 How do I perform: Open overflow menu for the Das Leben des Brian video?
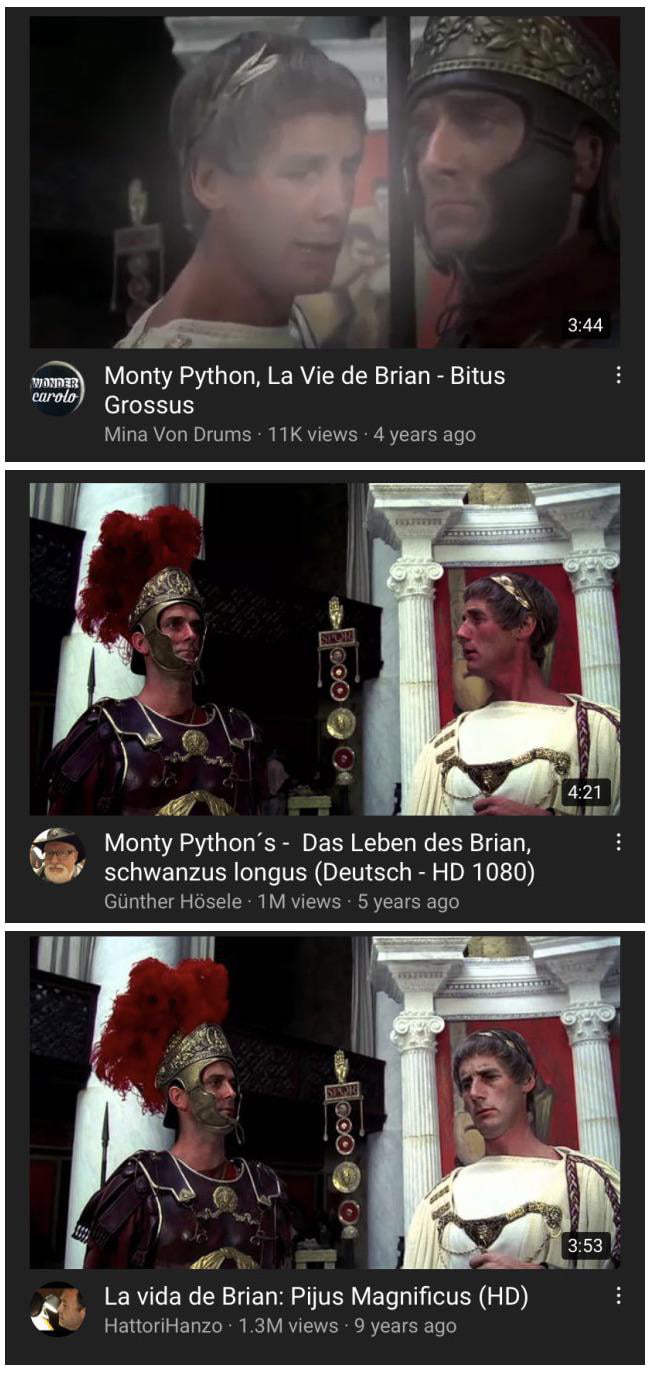[618, 842]
